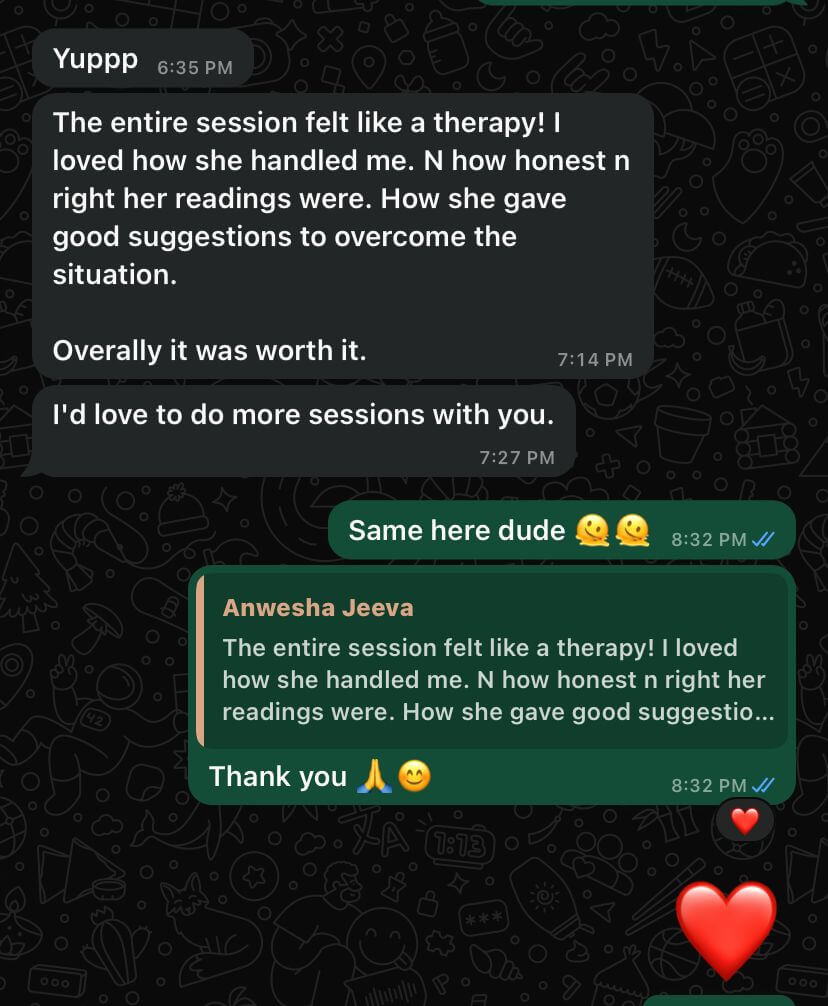The height and width of the screenshot is (1006, 828).
Task: Open the heart reaction on Thank you message
Action: 745,821
